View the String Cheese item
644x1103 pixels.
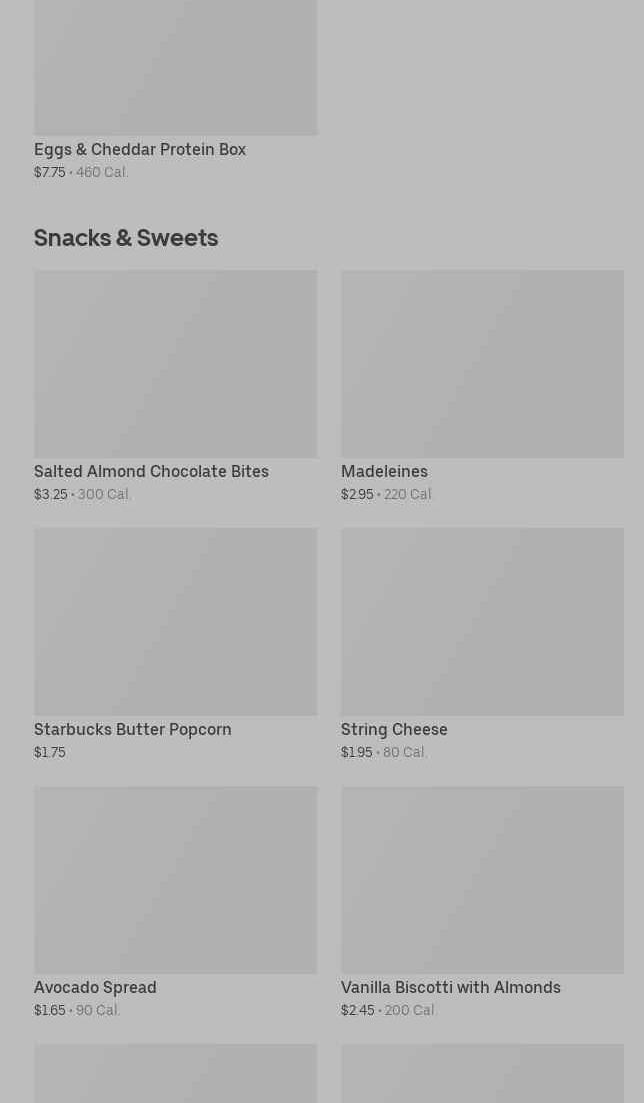coord(482,644)
